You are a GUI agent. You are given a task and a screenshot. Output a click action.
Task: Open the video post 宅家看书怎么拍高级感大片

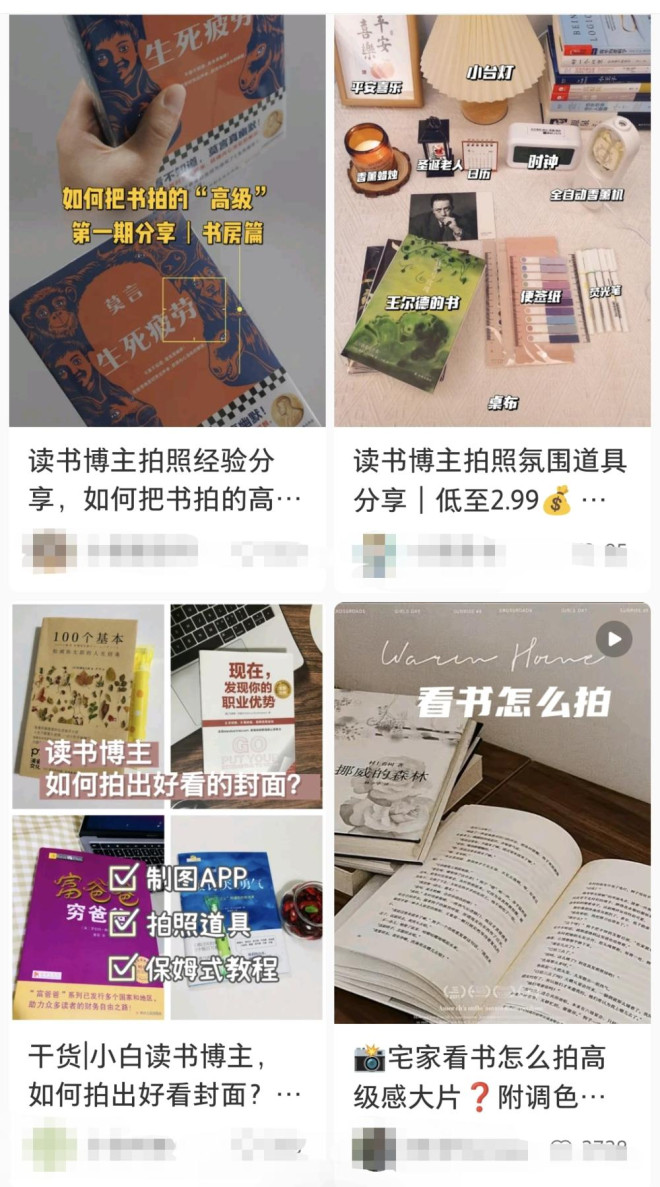[x=492, y=812]
